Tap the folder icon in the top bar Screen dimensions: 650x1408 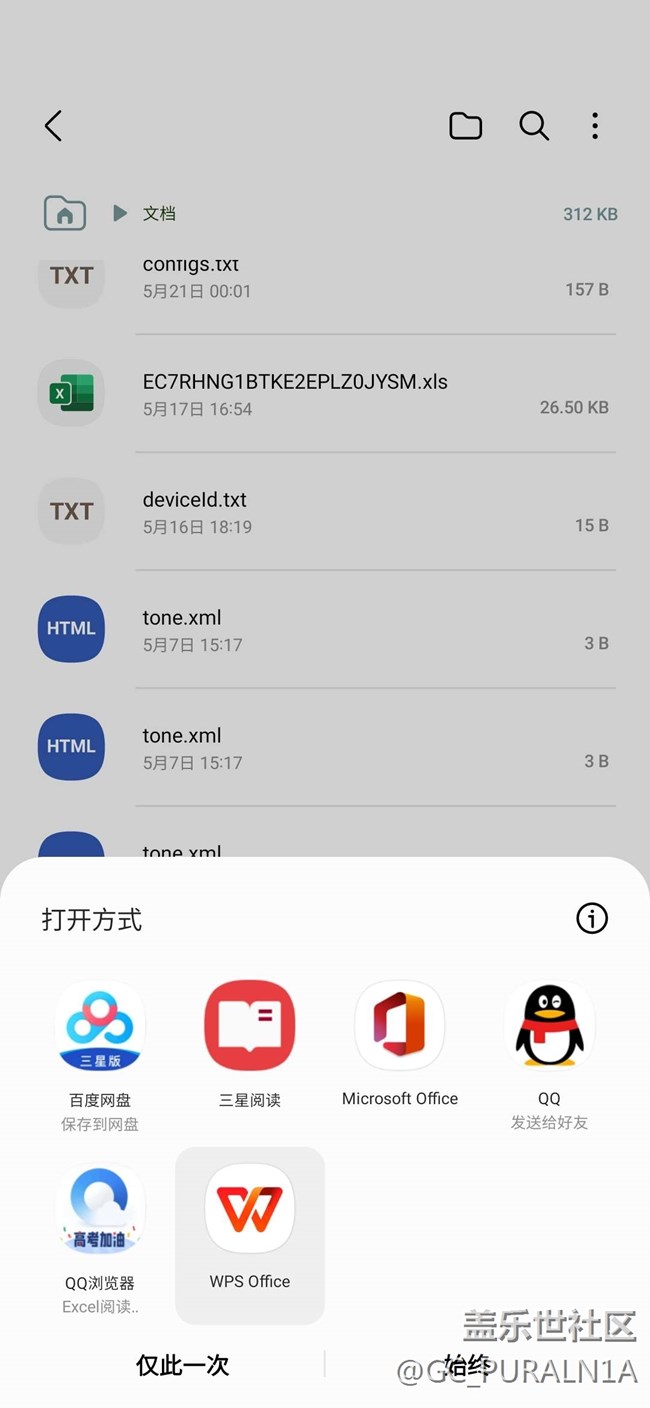coord(466,126)
